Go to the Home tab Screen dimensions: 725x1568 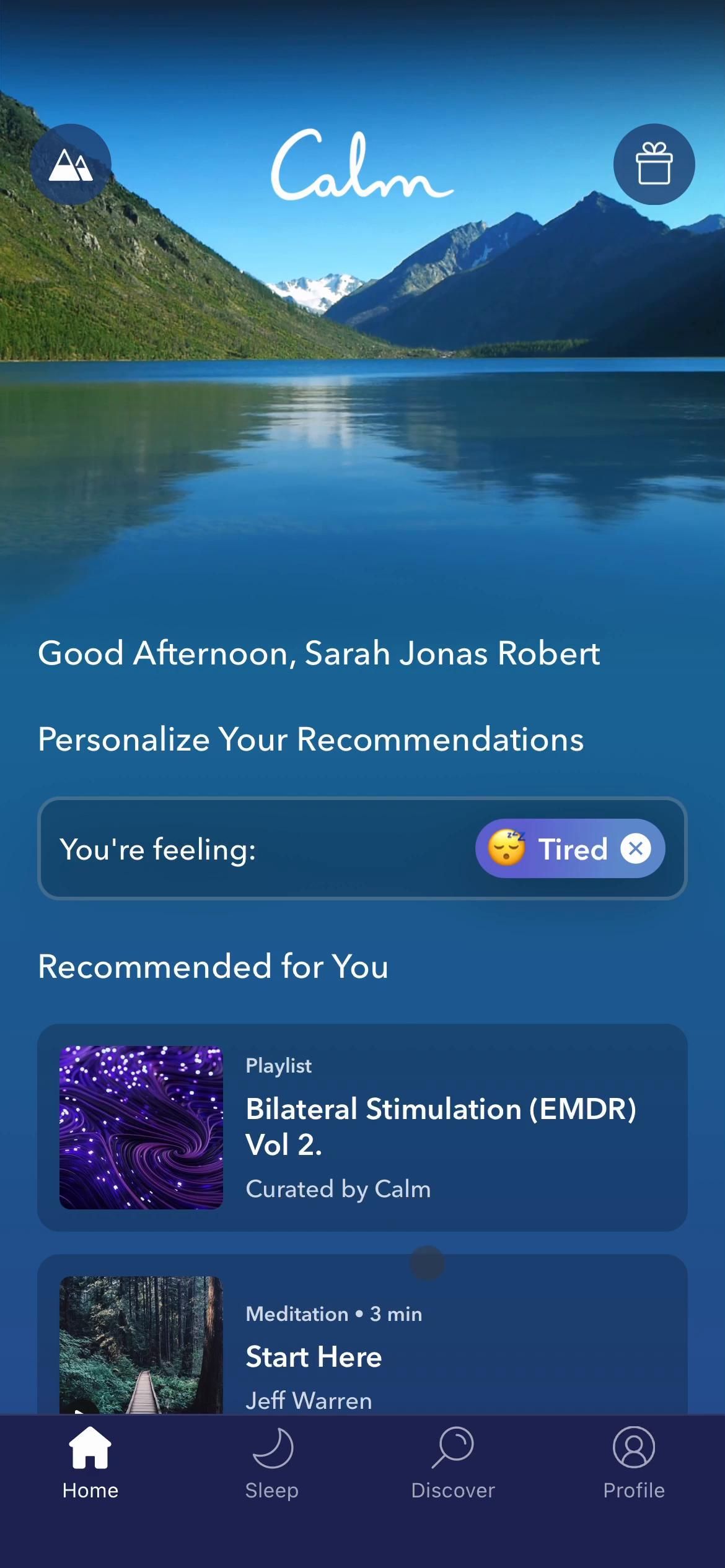(90, 1463)
